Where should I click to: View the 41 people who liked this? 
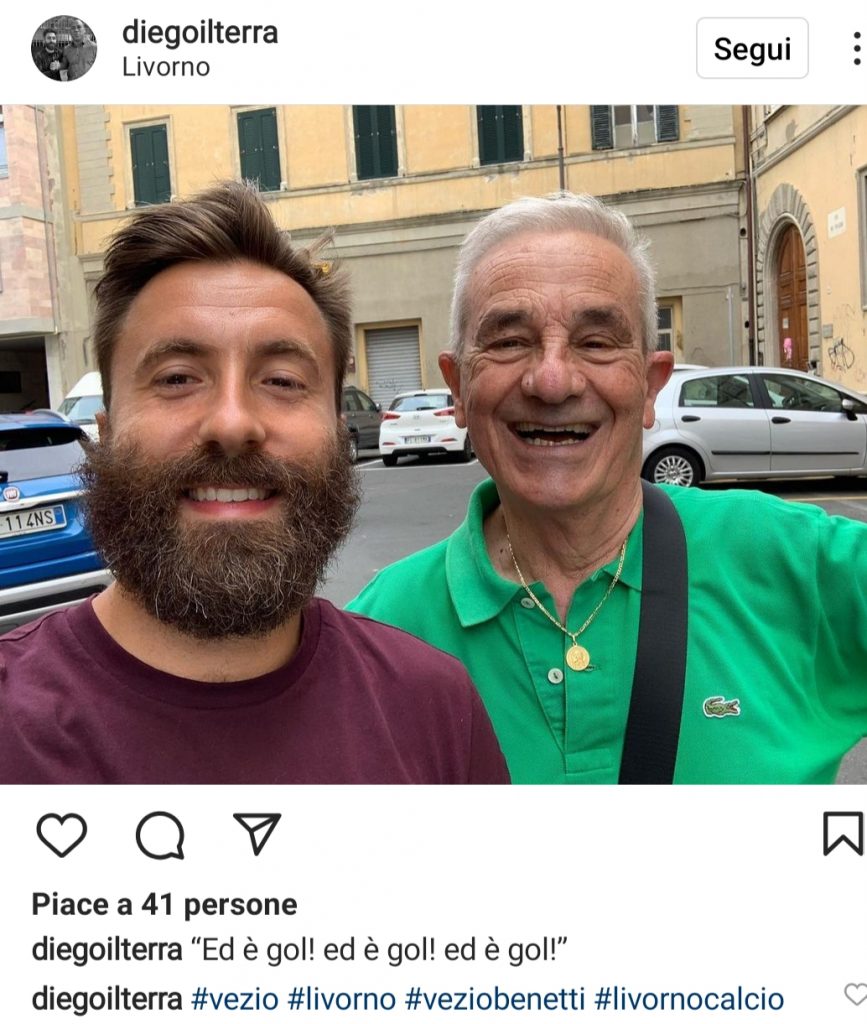(164, 904)
